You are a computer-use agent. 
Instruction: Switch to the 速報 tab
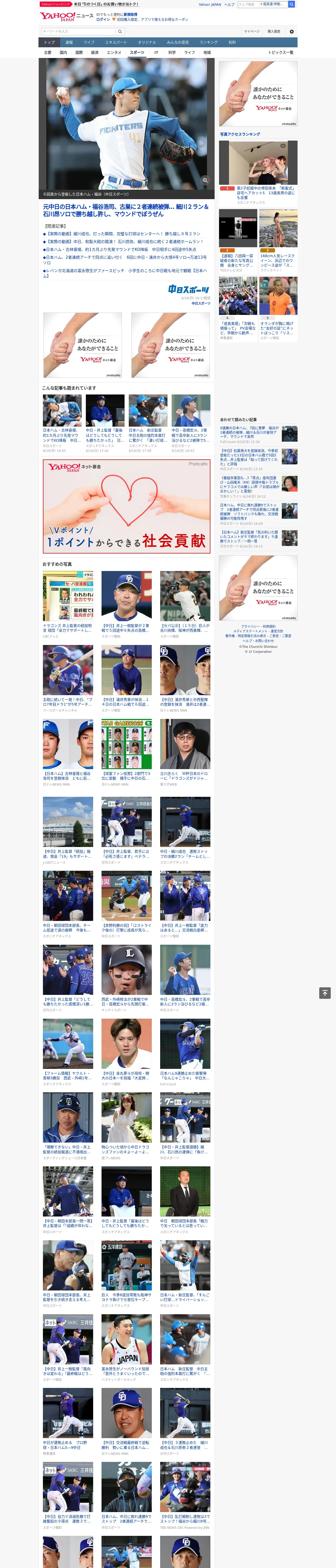coord(69,43)
